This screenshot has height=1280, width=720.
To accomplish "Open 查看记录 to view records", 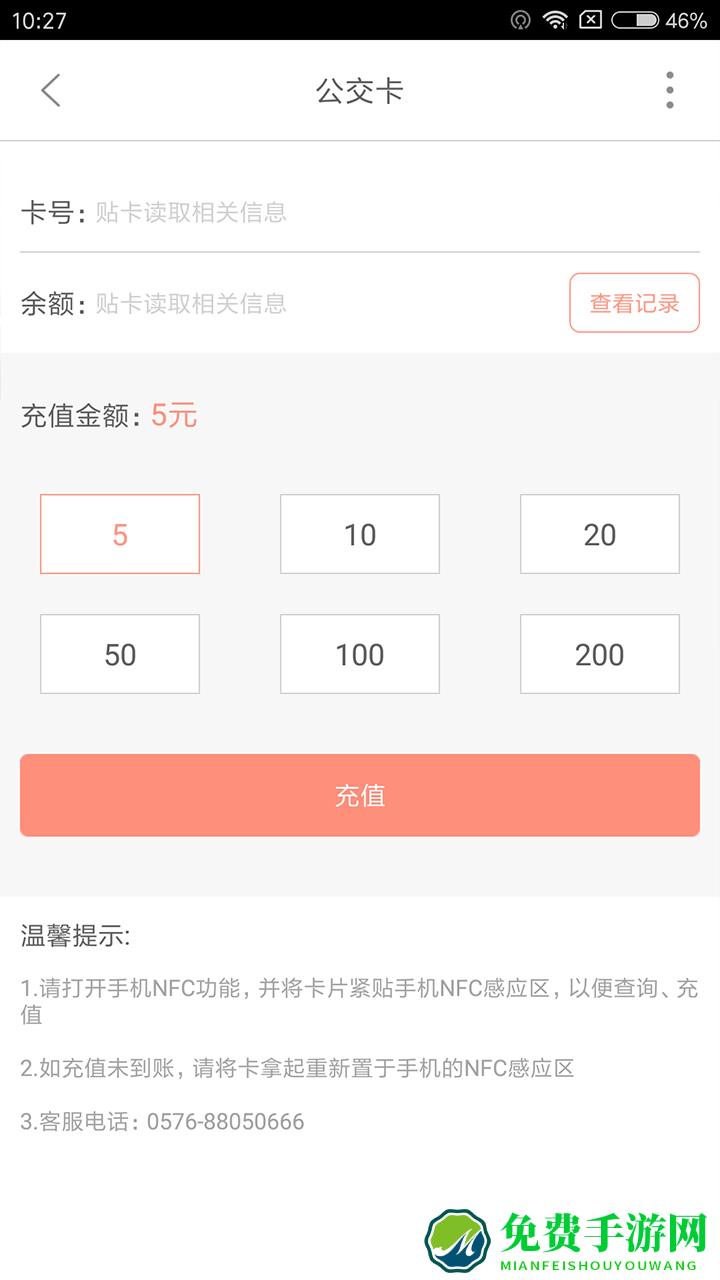I will tap(634, 302).
